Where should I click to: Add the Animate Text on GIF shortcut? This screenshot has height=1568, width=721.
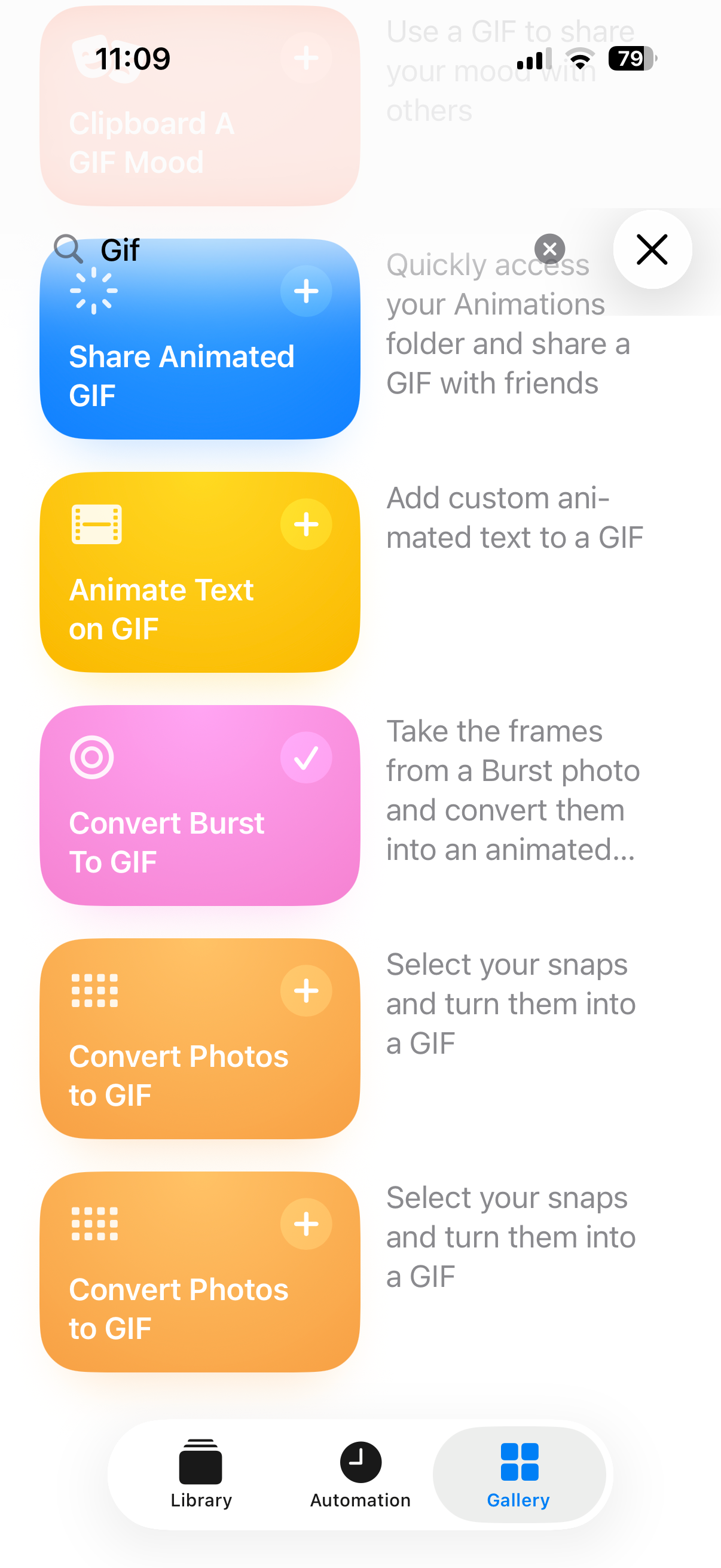306,524
